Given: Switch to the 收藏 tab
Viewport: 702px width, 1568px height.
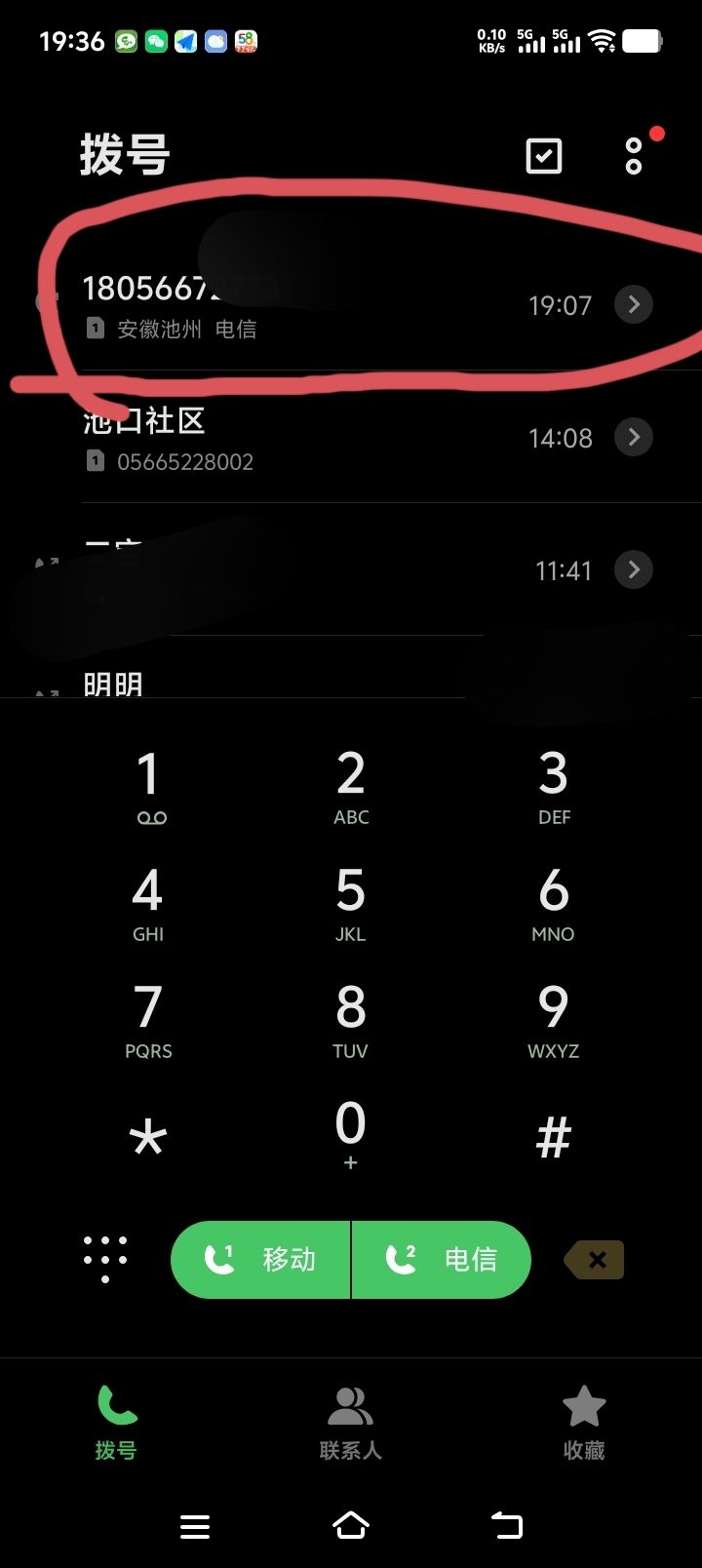Looking at the screenshot, I should 584,1423.
